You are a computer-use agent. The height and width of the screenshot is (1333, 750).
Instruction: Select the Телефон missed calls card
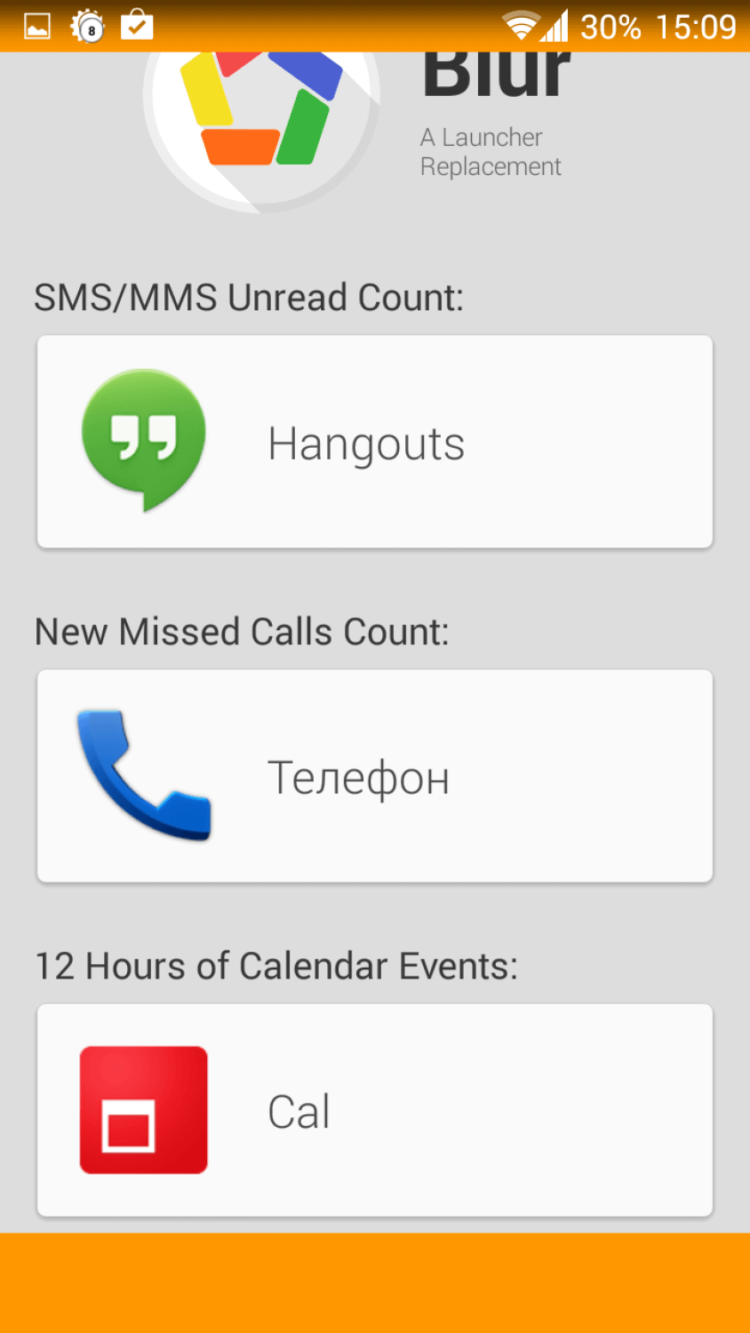375,776
